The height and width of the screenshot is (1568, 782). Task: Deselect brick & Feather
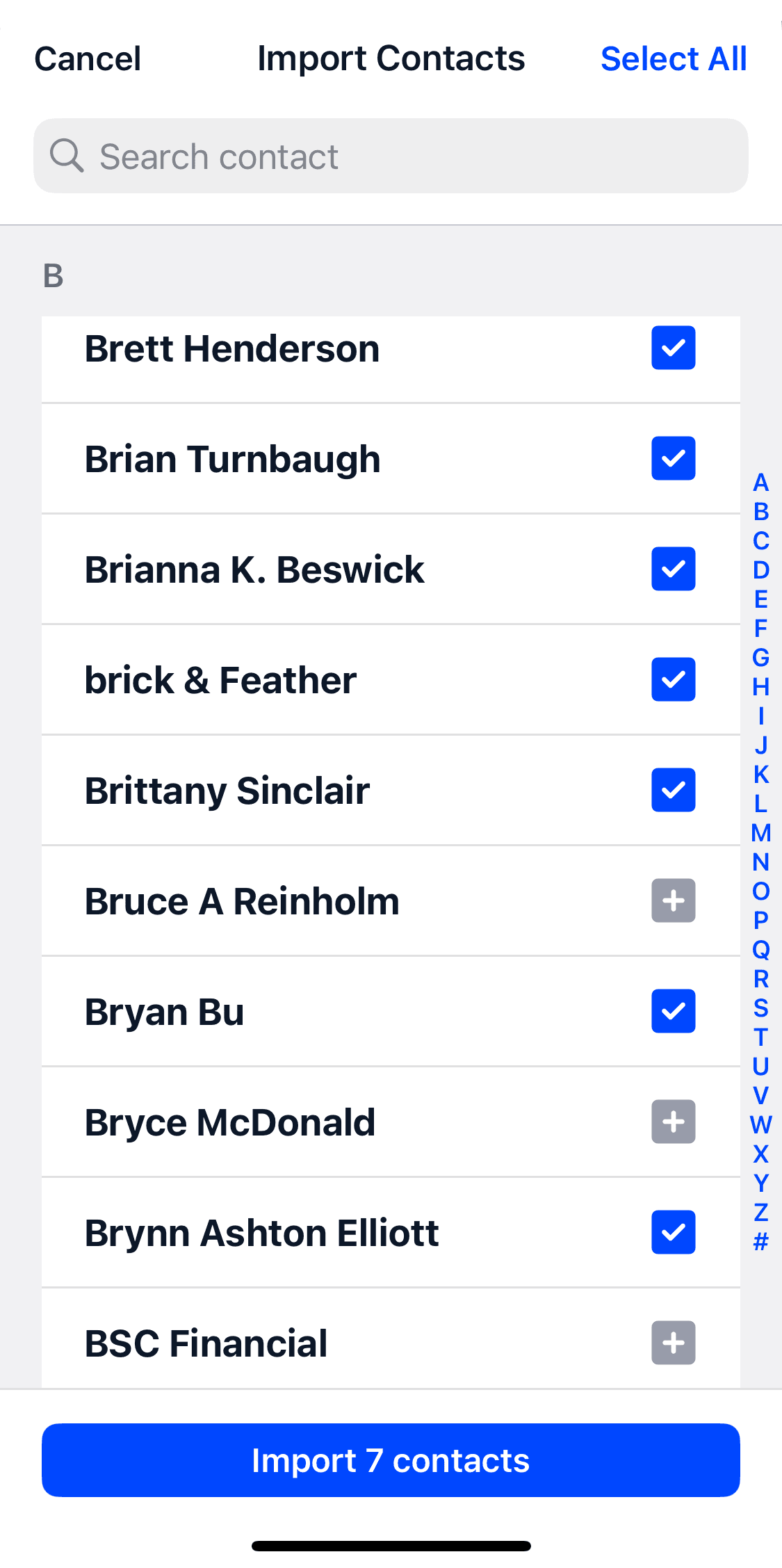(x=673, y=679)
